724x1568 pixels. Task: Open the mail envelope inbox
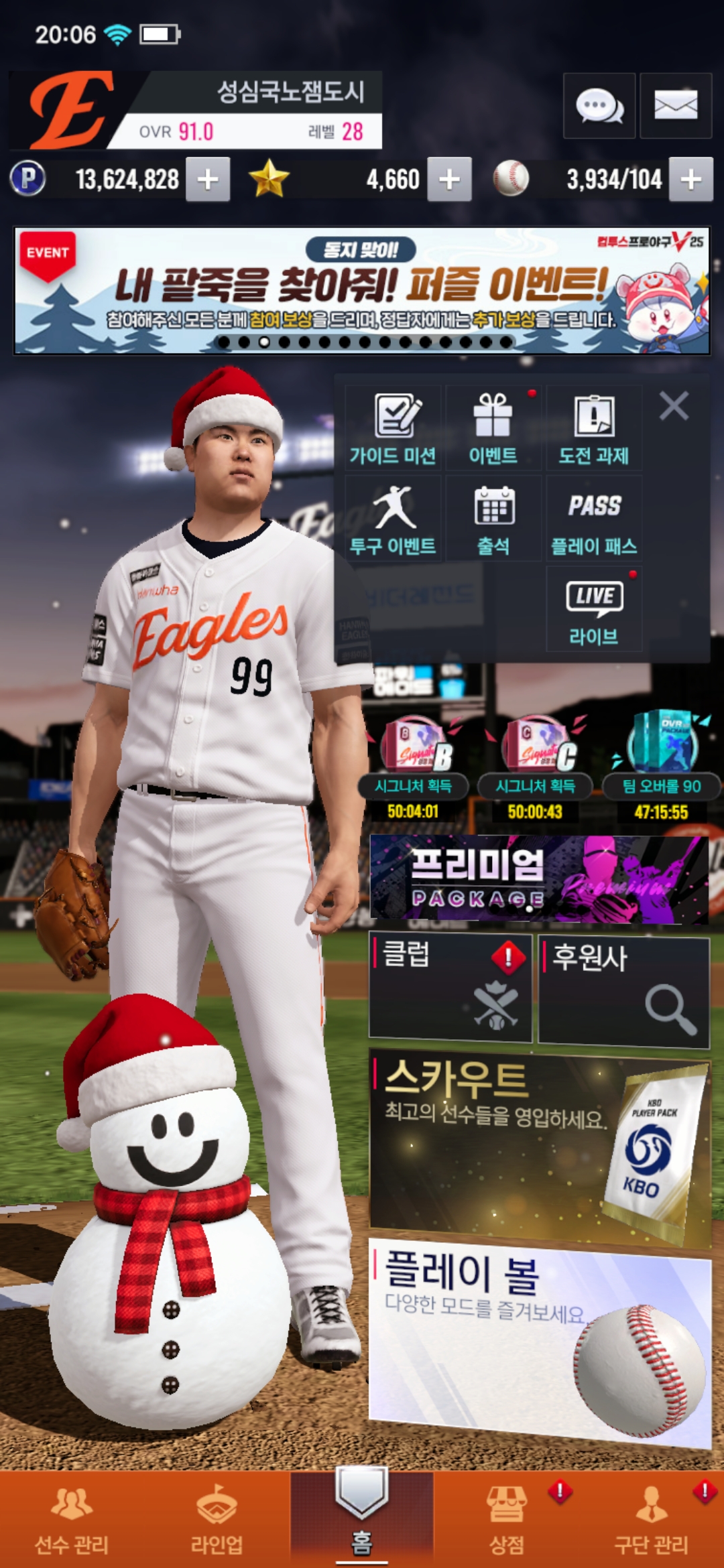click(x=675, y=106)
